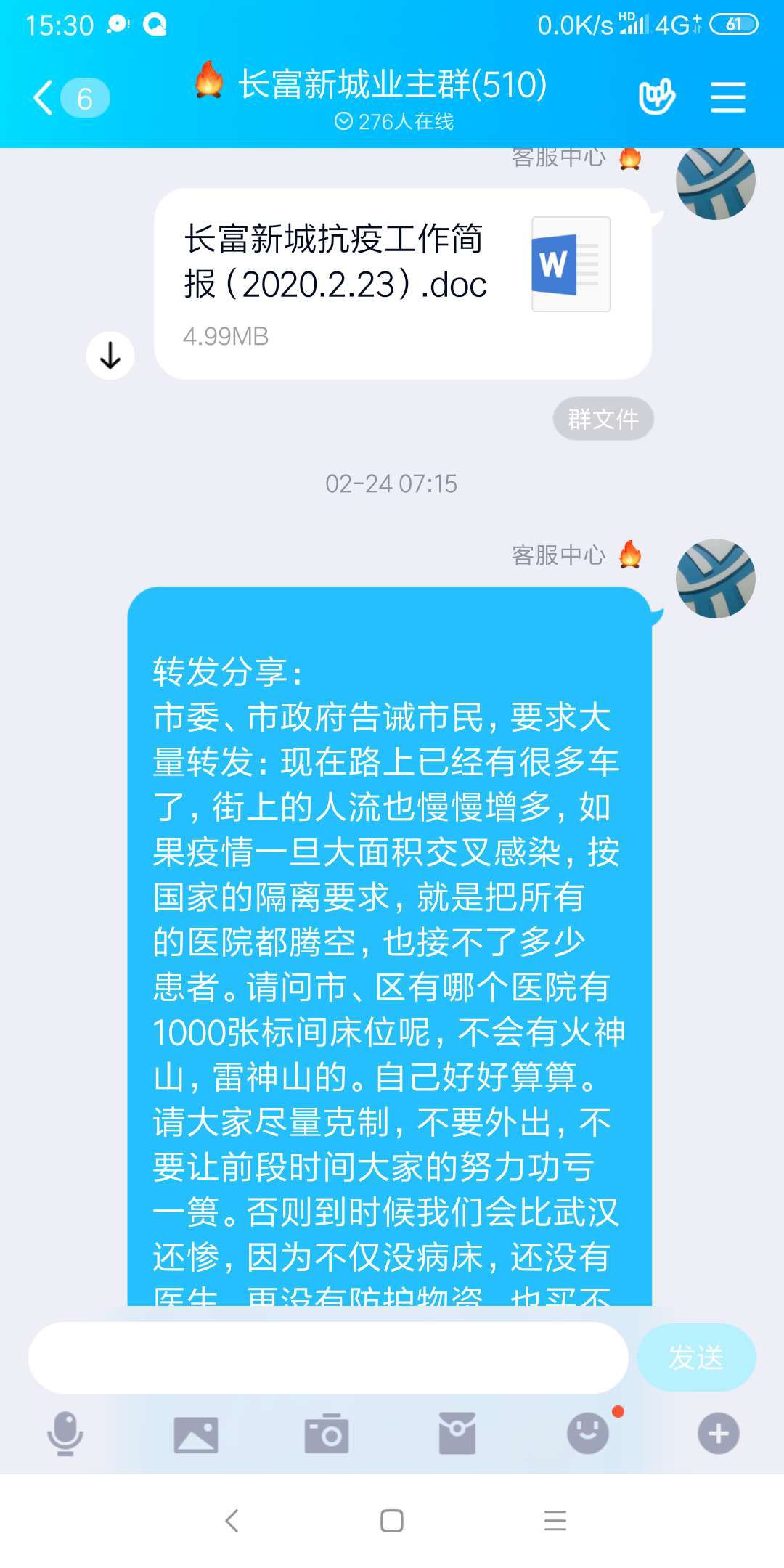Open the emoji sticker panel
The height and width of the screenshot is (1568, 784).
click(588, 1434)
